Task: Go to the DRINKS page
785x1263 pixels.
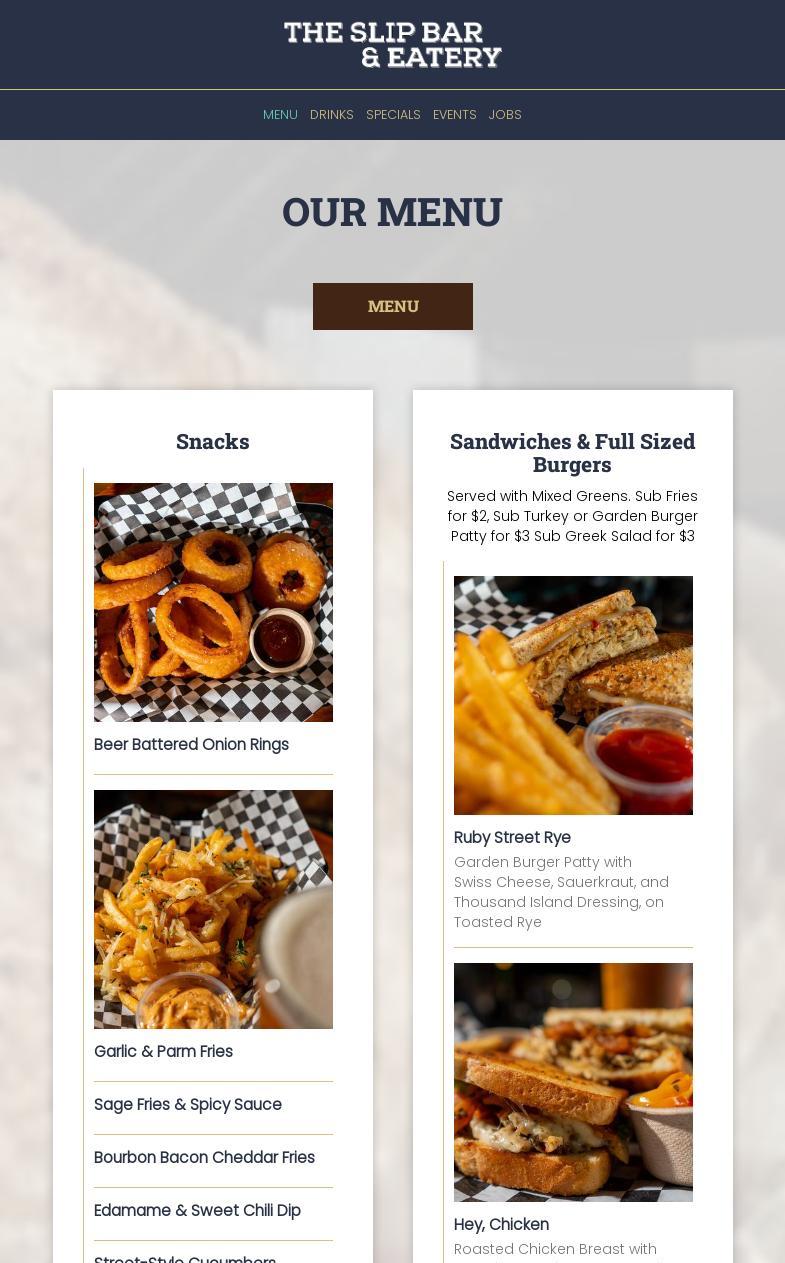Action: (x=331, y=115)
